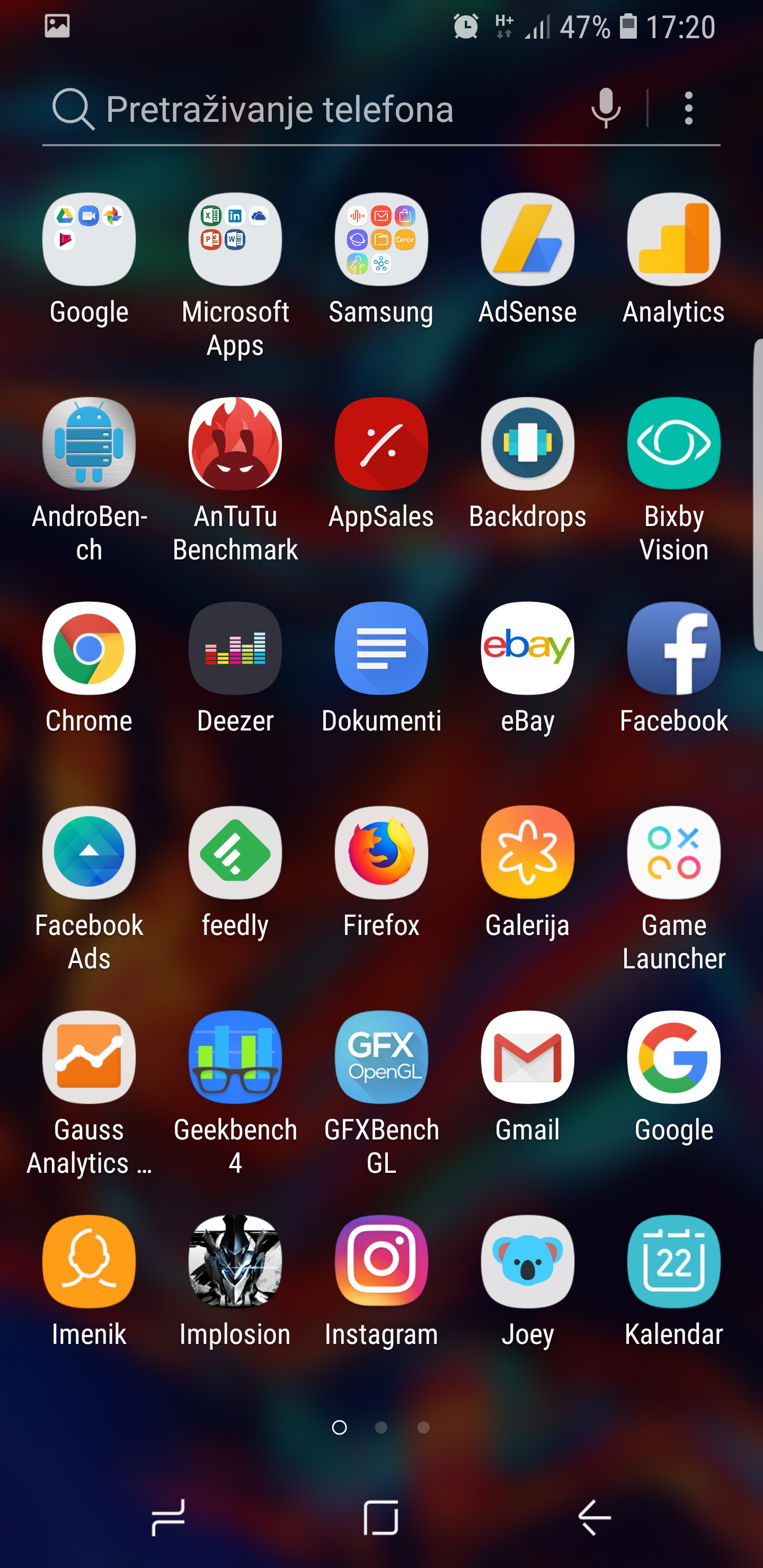Open the Deezer music app
The width and height of the screenshot is (763, 1568).
235,649
